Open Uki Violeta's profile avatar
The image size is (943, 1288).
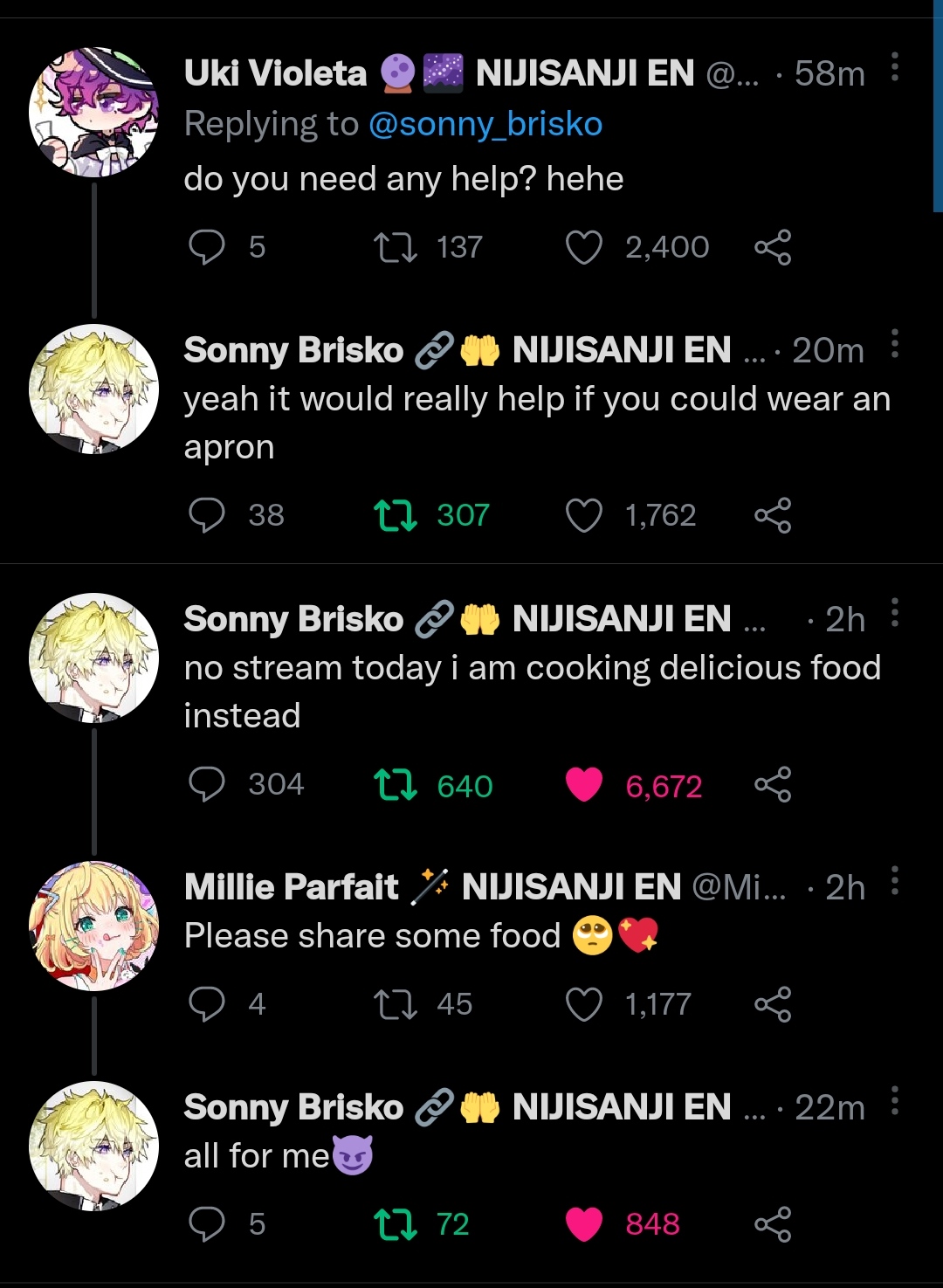coord(93,113)
